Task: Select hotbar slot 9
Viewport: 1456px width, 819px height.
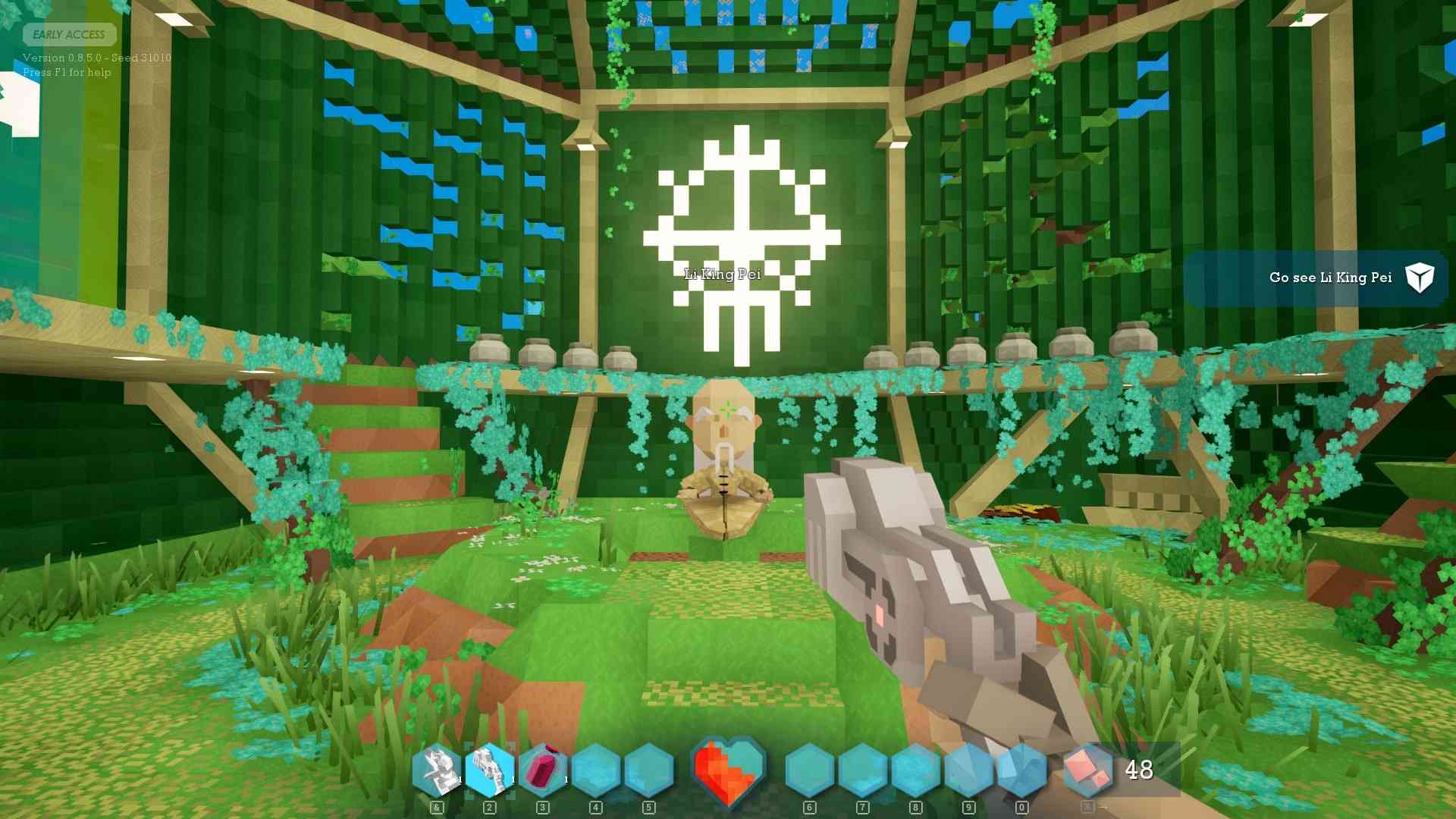Action: coord(968,770)
